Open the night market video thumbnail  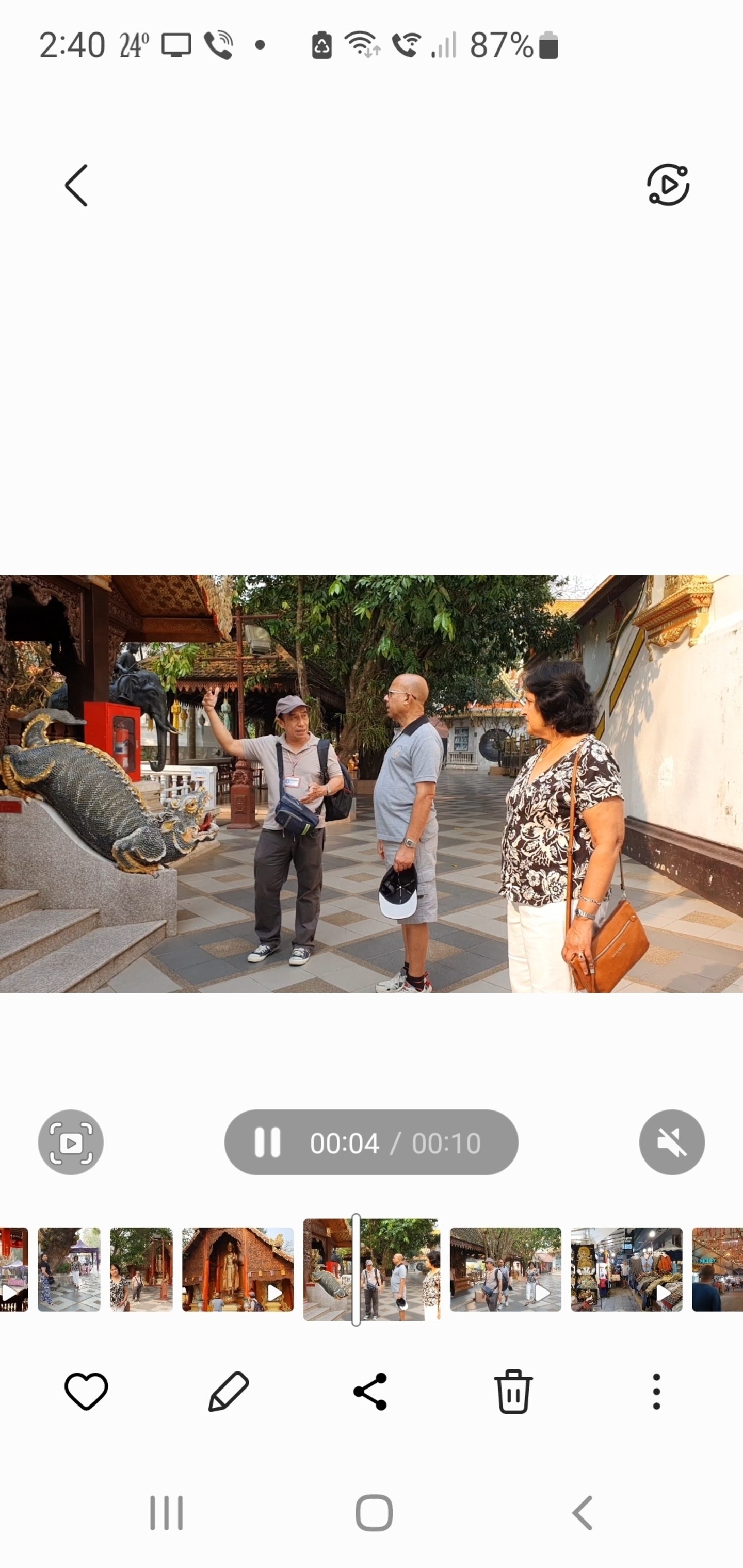point(626,1269)
